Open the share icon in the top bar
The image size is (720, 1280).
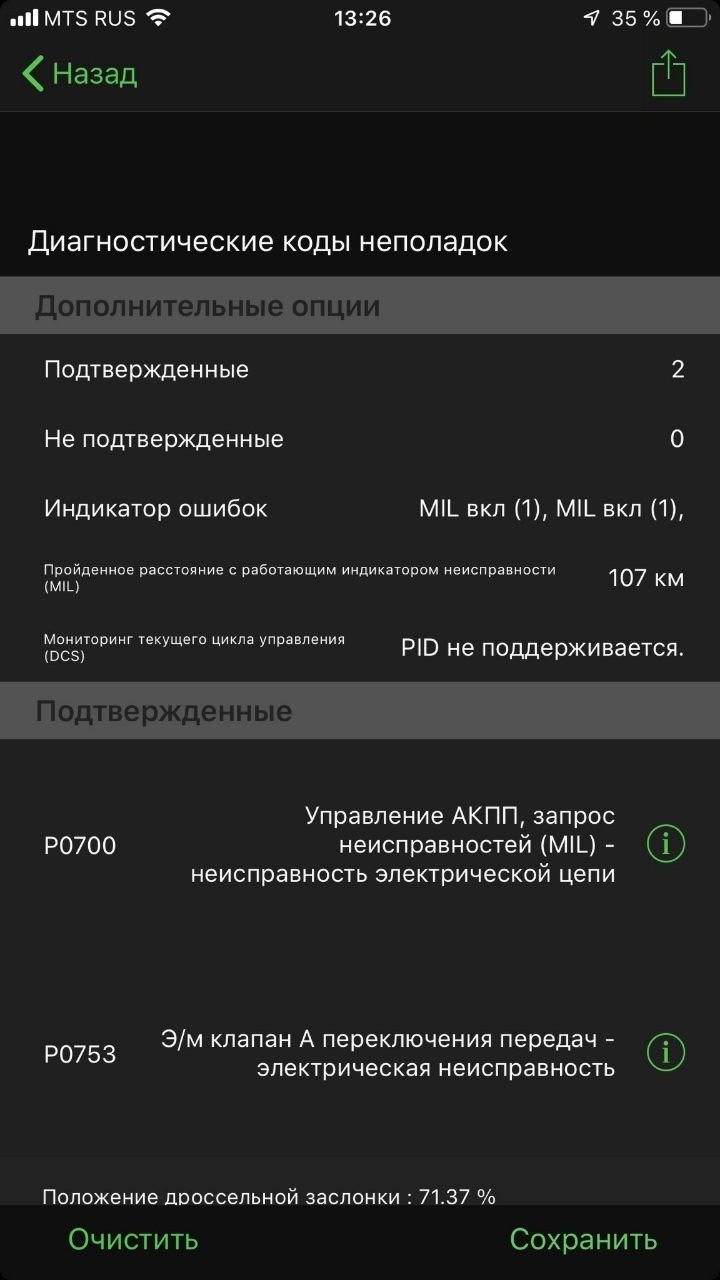[x=668, y=74]
